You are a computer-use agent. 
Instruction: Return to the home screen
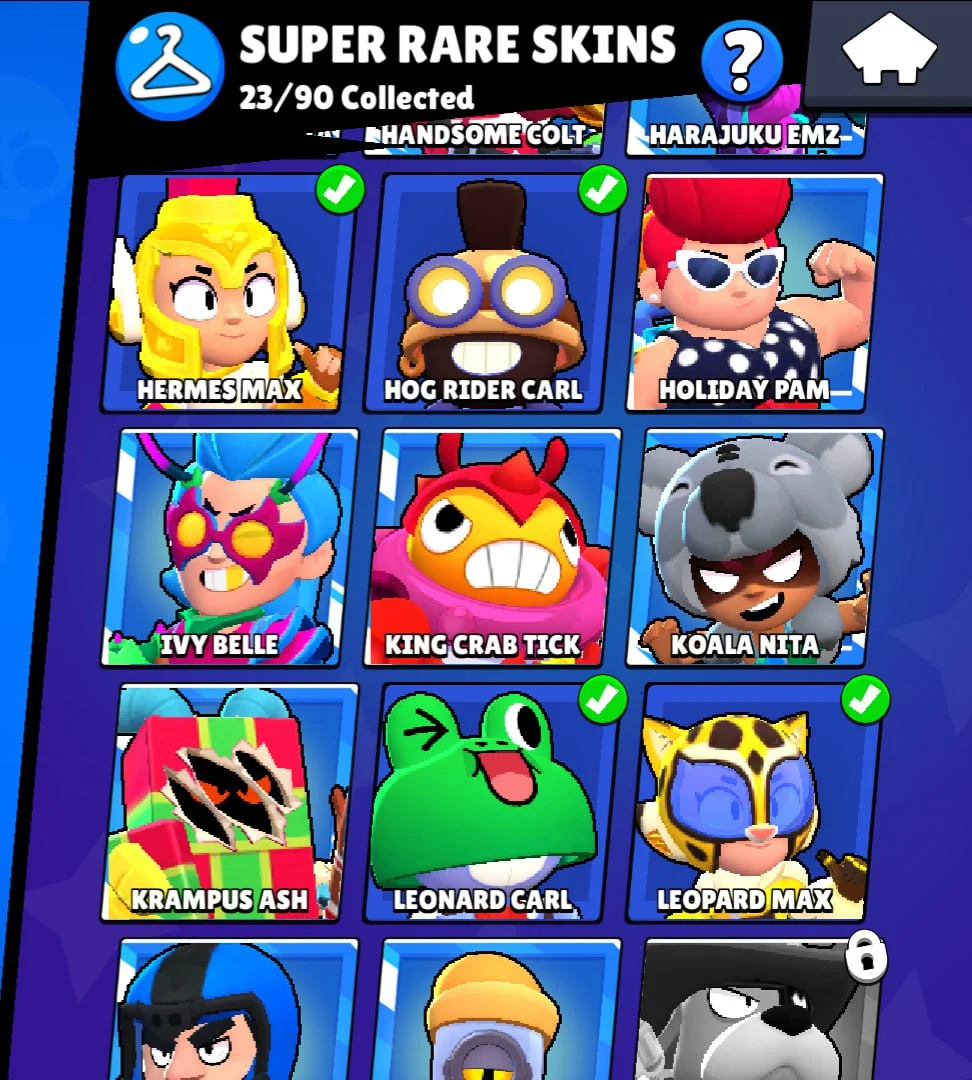(x=889, y=52)
